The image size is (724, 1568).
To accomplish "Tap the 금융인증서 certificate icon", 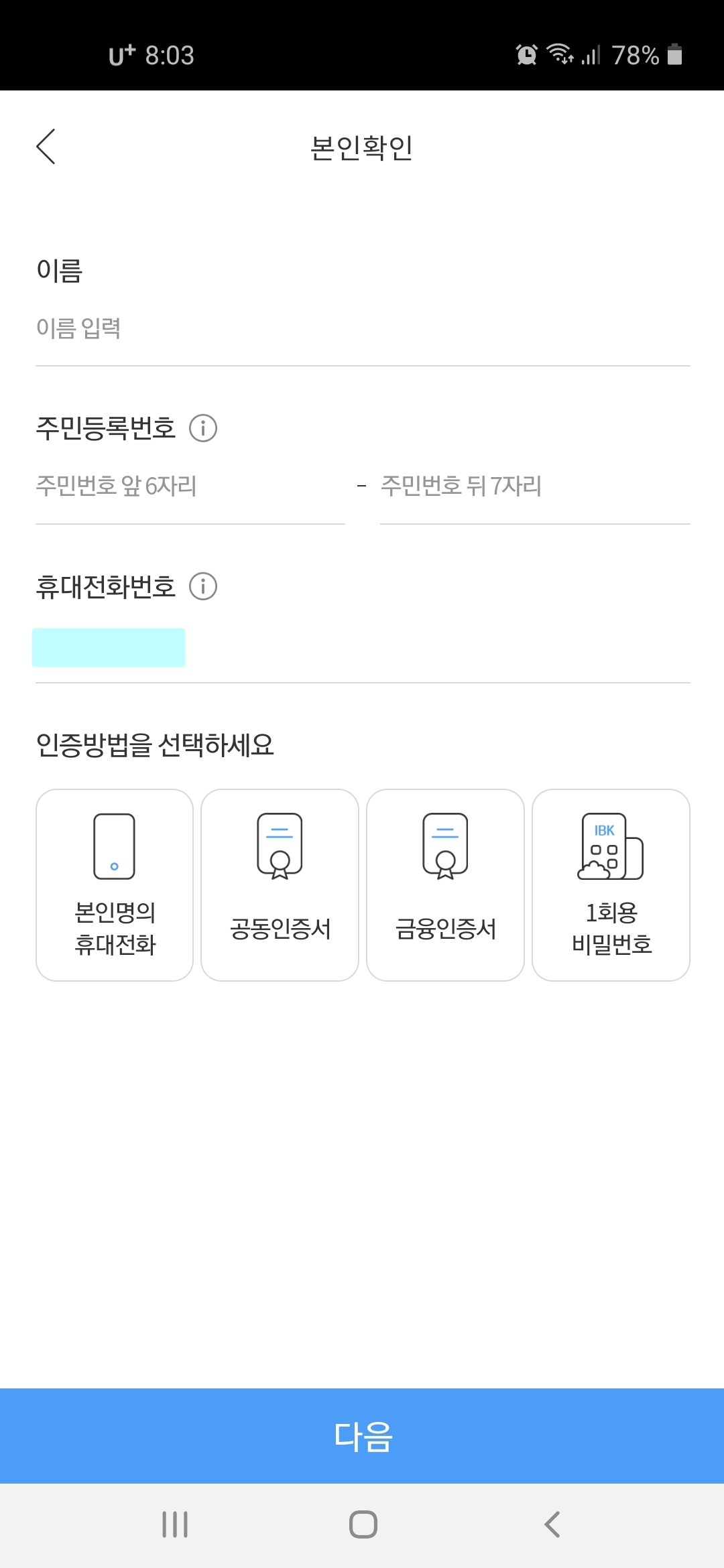I will point(445,846).
